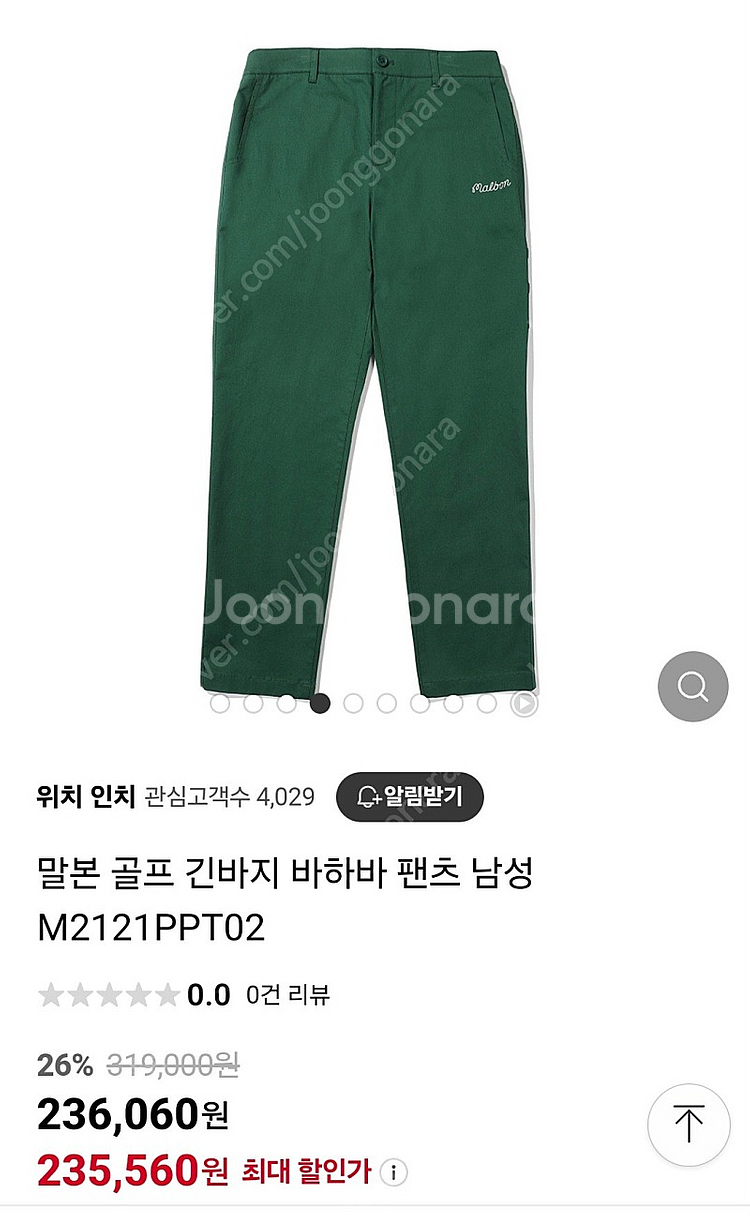
Task: Tap the play arrow after the image dots
Action: point(523,703)
